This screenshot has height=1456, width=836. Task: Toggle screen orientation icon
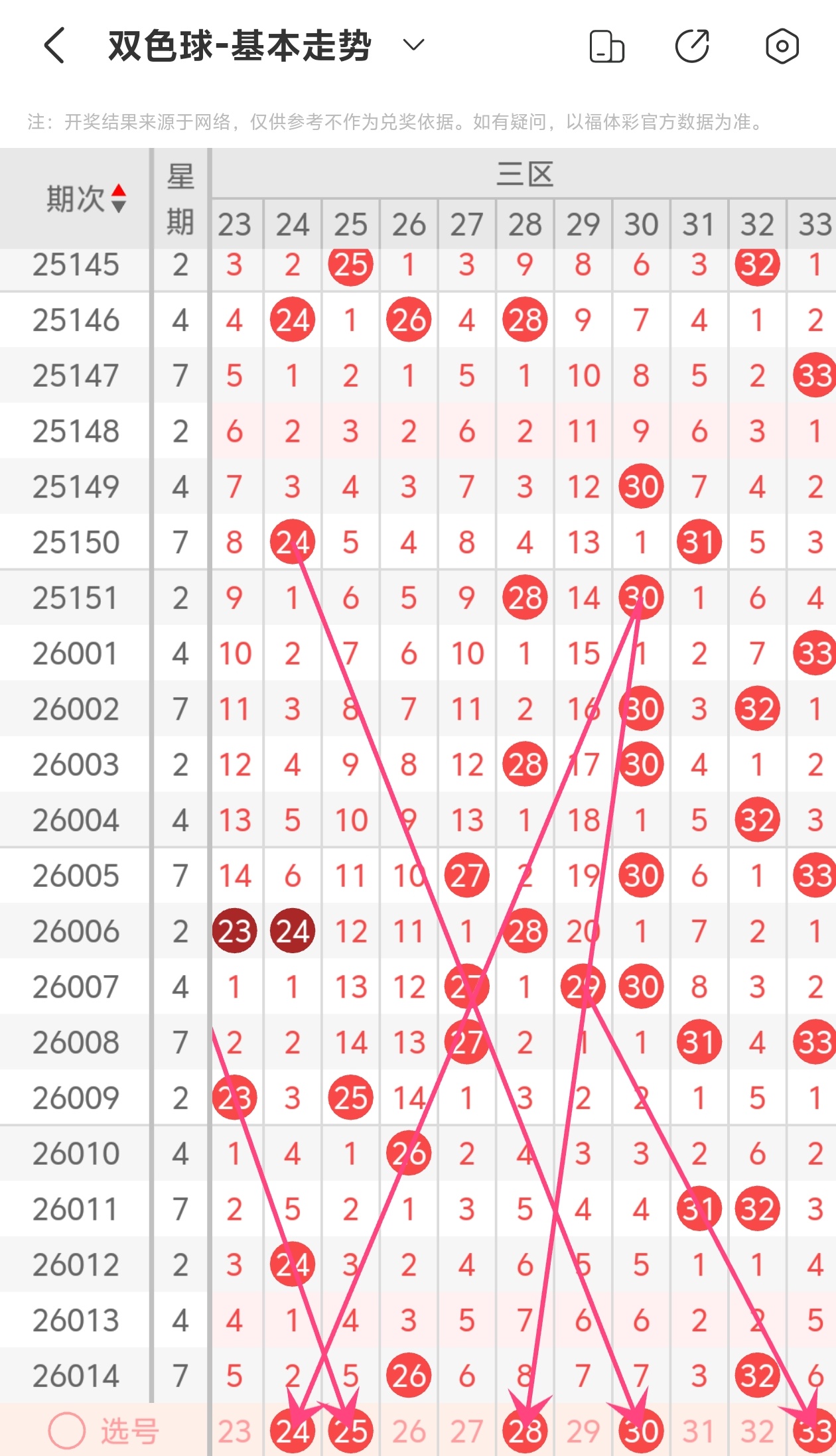tap(606, 46)
